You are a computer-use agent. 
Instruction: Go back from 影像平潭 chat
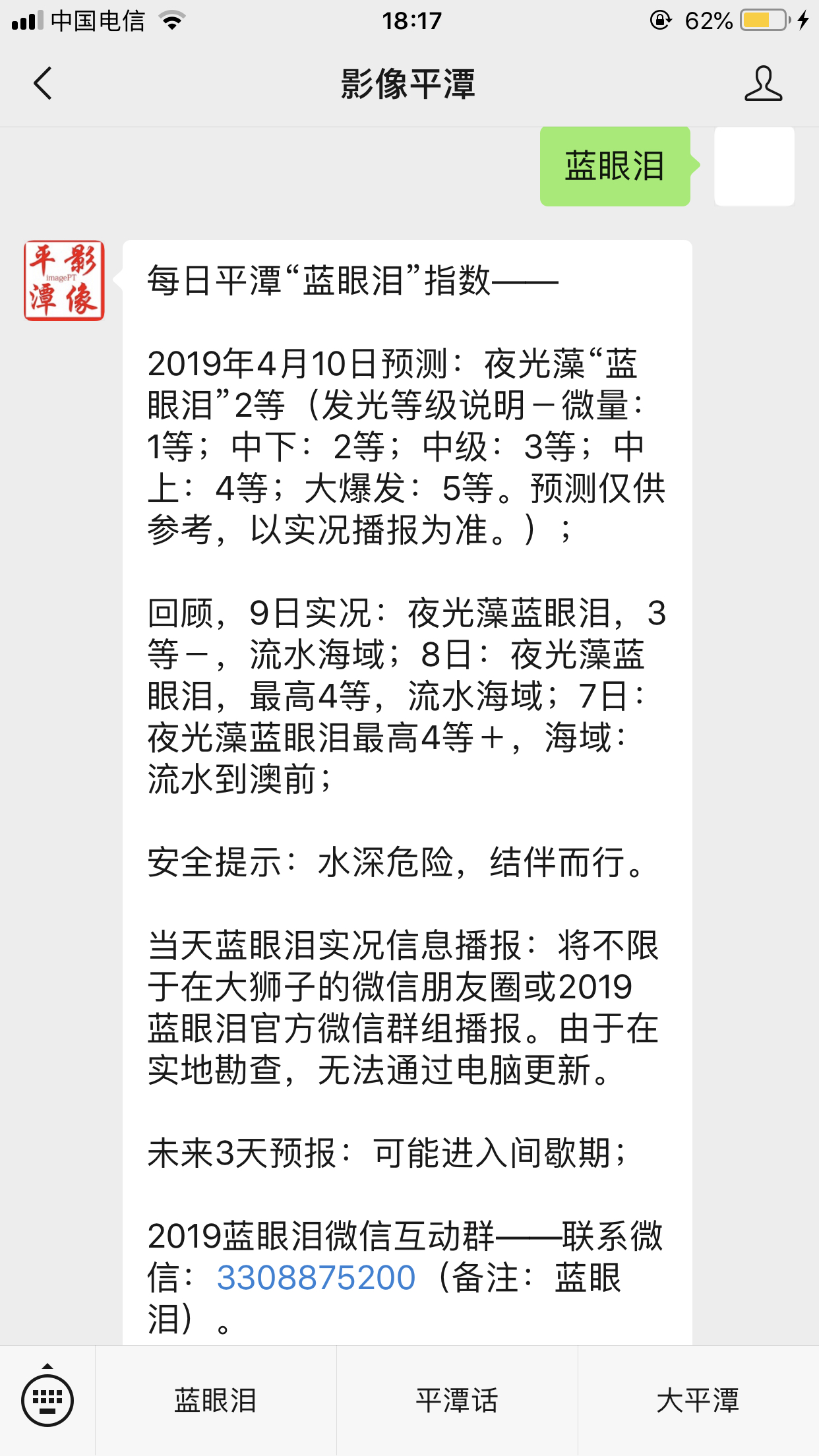tap(43, 84)
